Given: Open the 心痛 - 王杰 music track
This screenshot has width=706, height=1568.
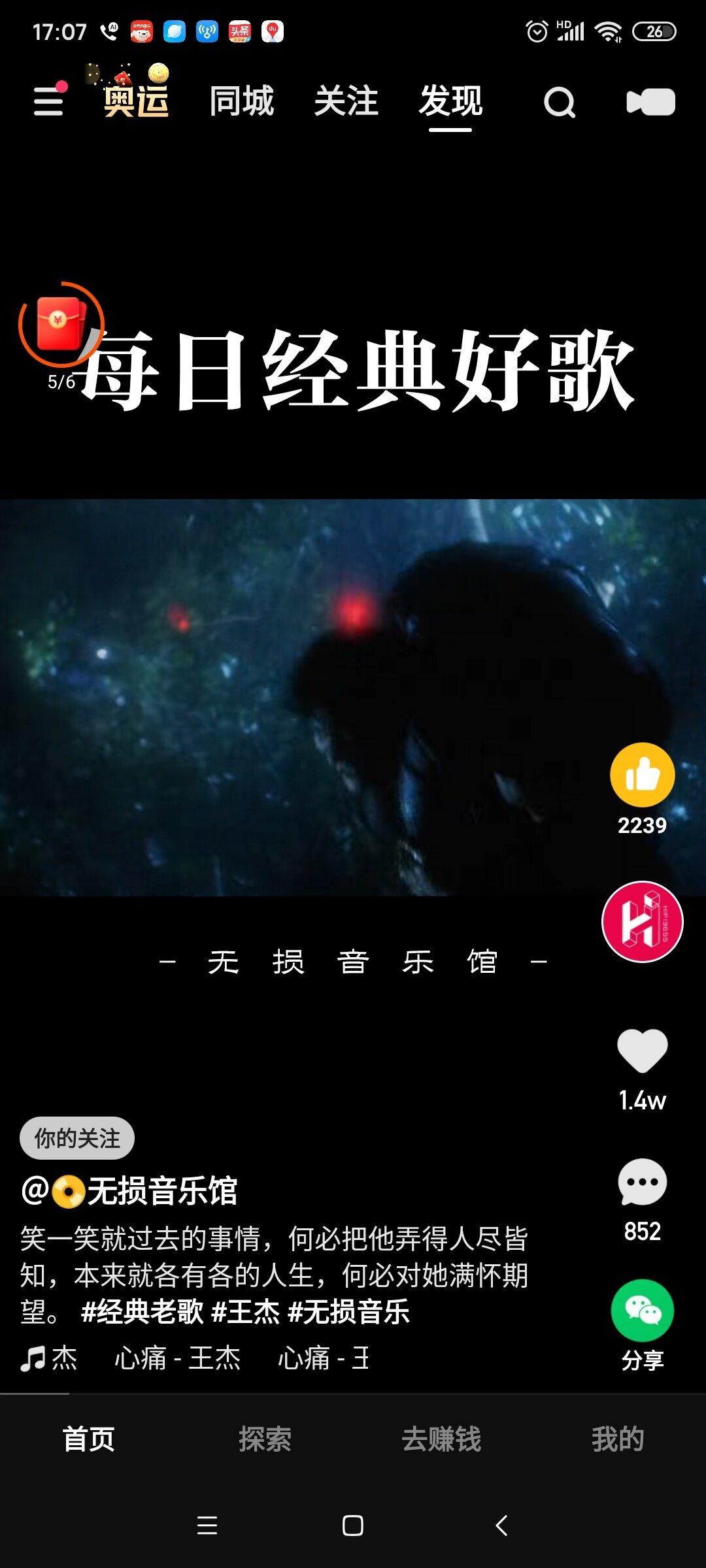Looking at the screenshot, I should 178,1359.
